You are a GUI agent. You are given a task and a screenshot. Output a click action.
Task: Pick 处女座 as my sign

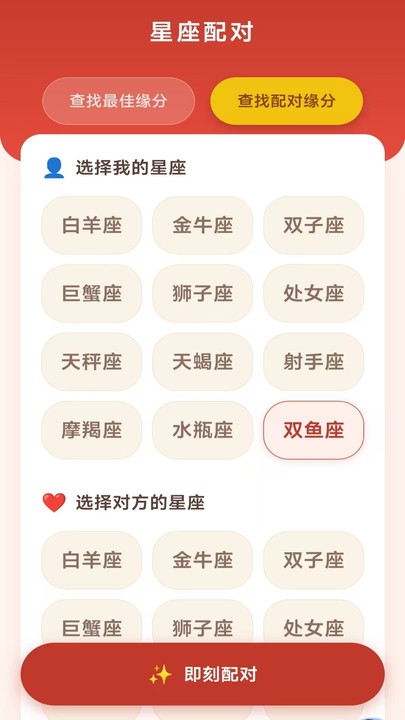(314, 293)
